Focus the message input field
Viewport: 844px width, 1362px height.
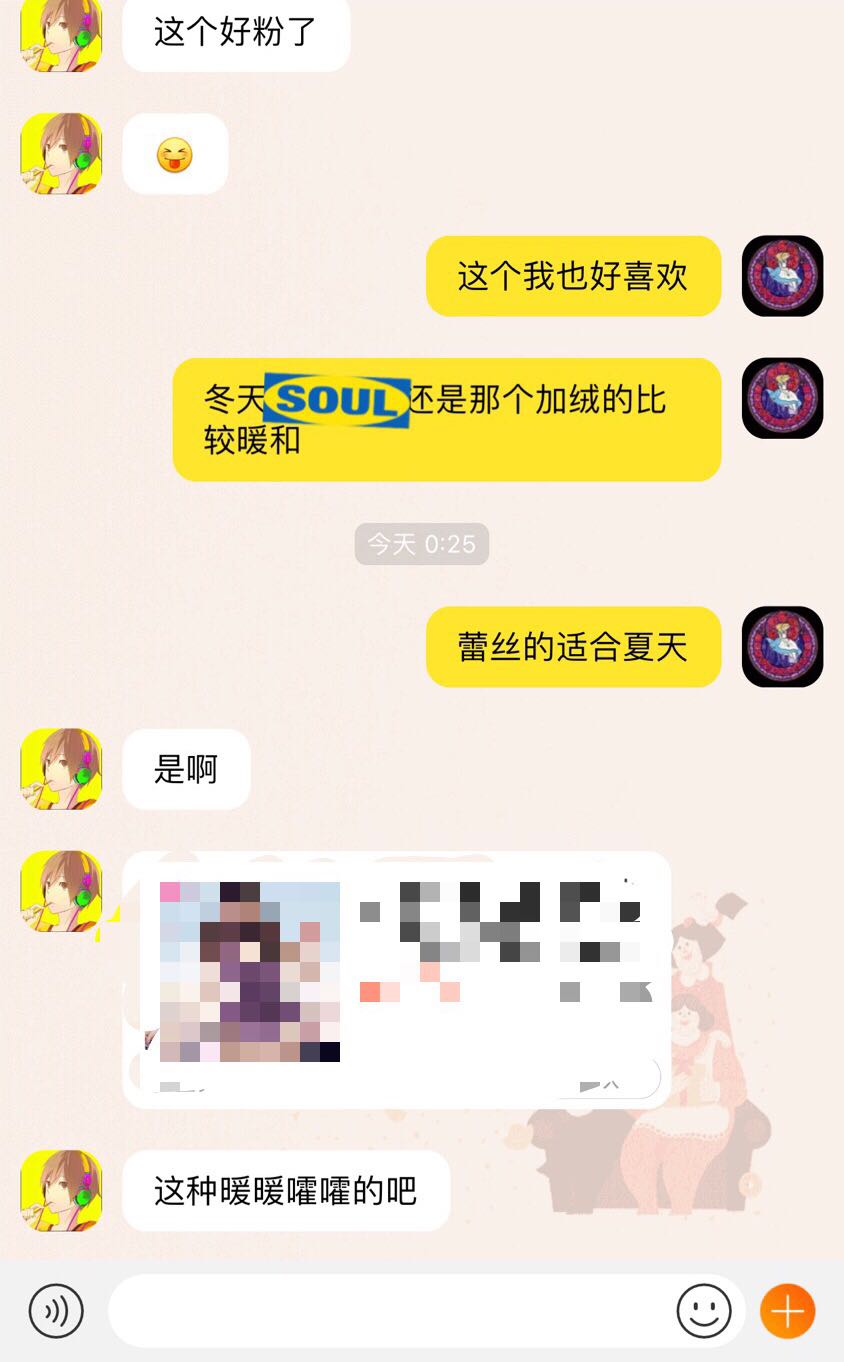coord(388,1310)
